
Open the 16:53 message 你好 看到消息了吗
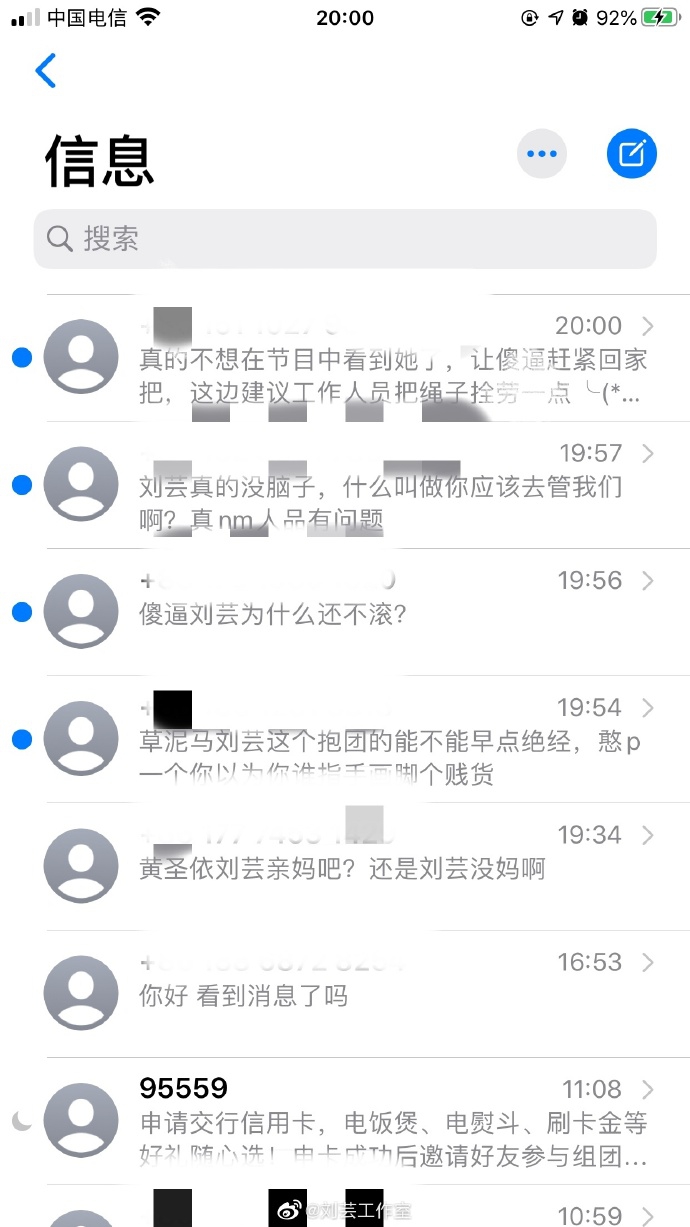(x=345, y=993)
